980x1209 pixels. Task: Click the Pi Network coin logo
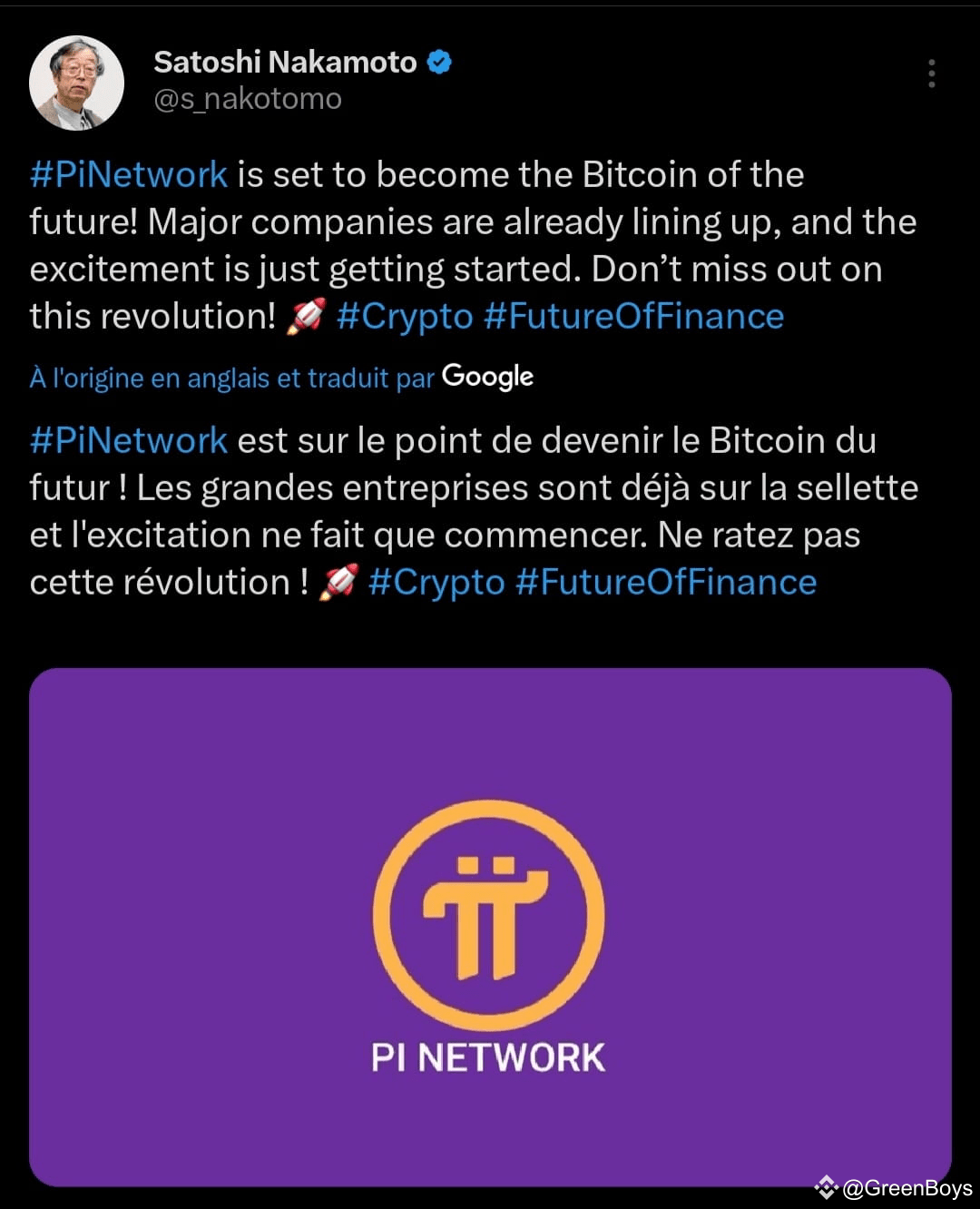coord(490,915)
